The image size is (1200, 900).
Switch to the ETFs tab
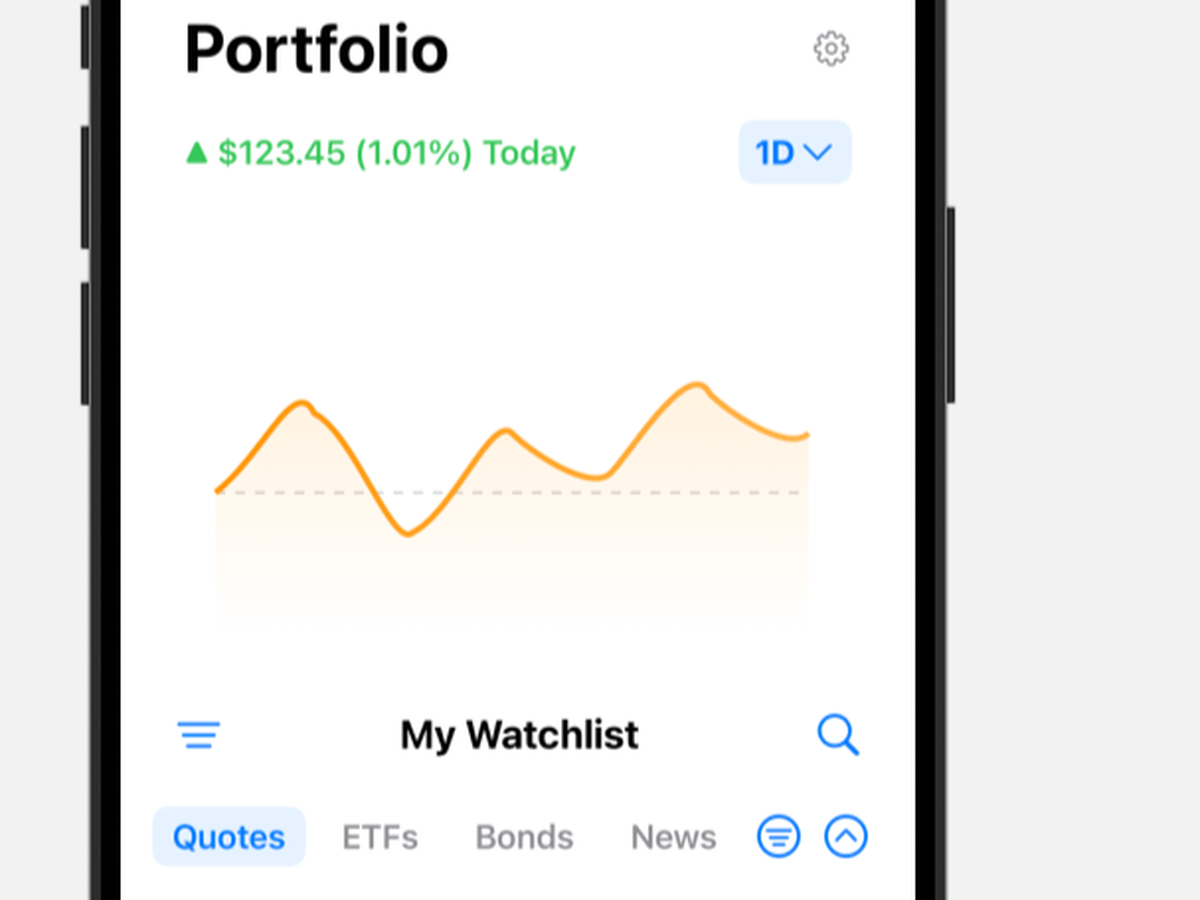click(x=380, y=837)
